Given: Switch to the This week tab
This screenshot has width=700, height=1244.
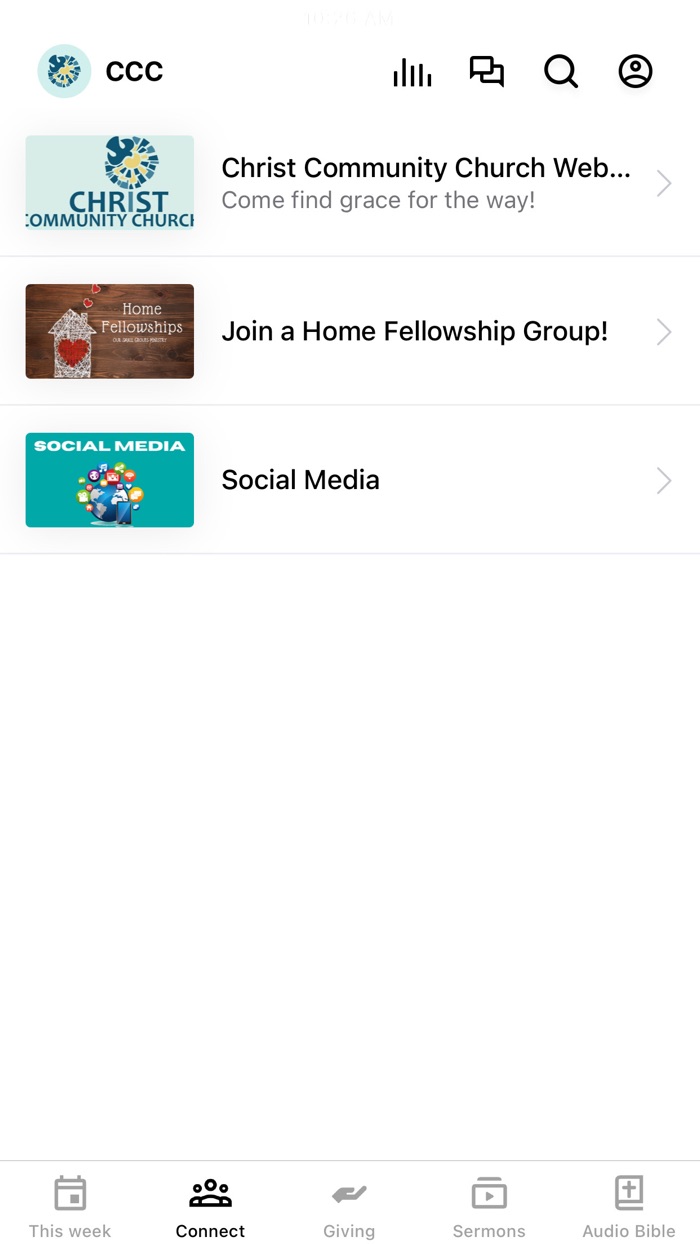Looking at the screenshot, I should click(x=70, y=1205).
